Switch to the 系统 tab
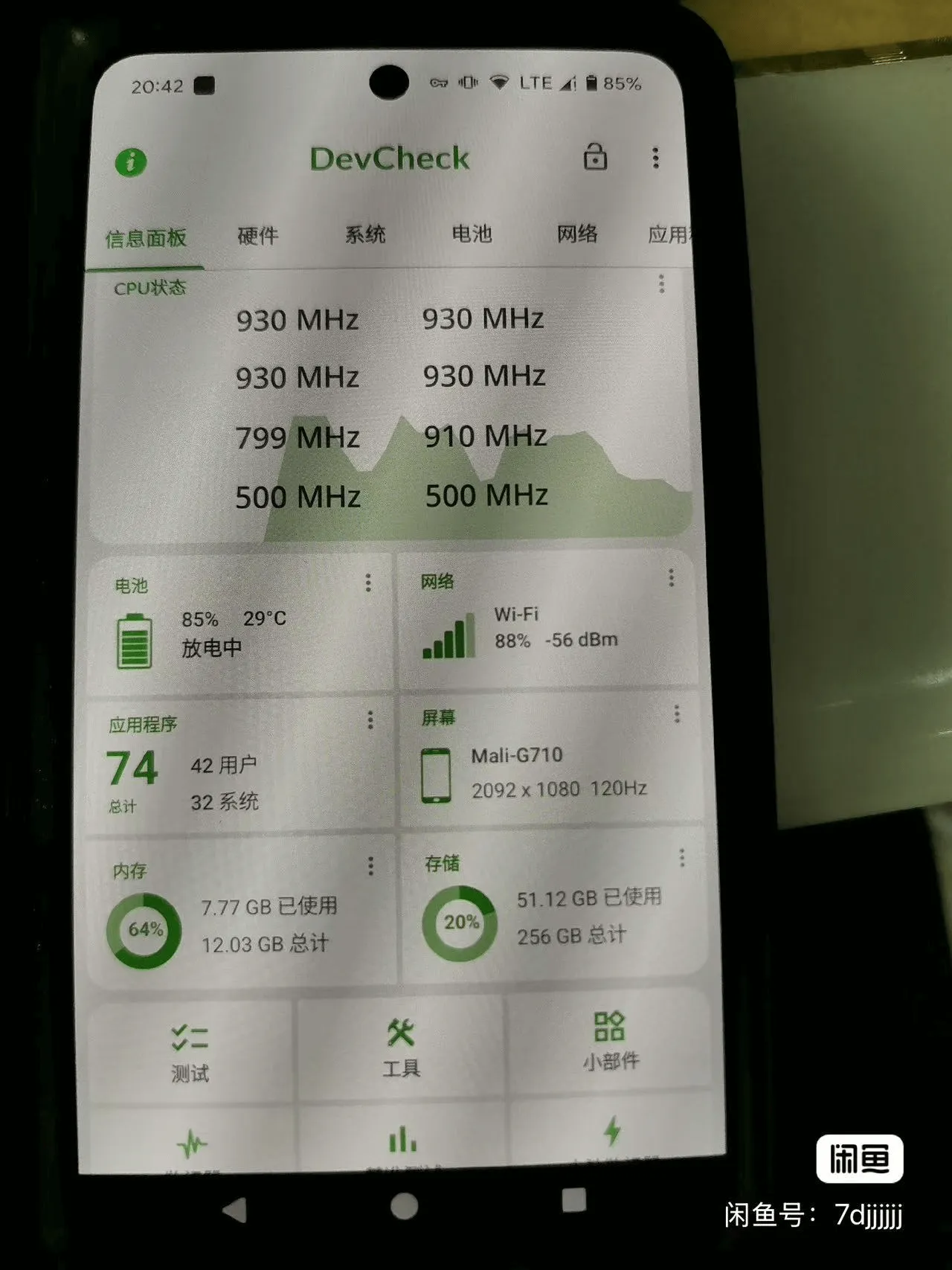 pyautogui.click(x=364, y=235)
